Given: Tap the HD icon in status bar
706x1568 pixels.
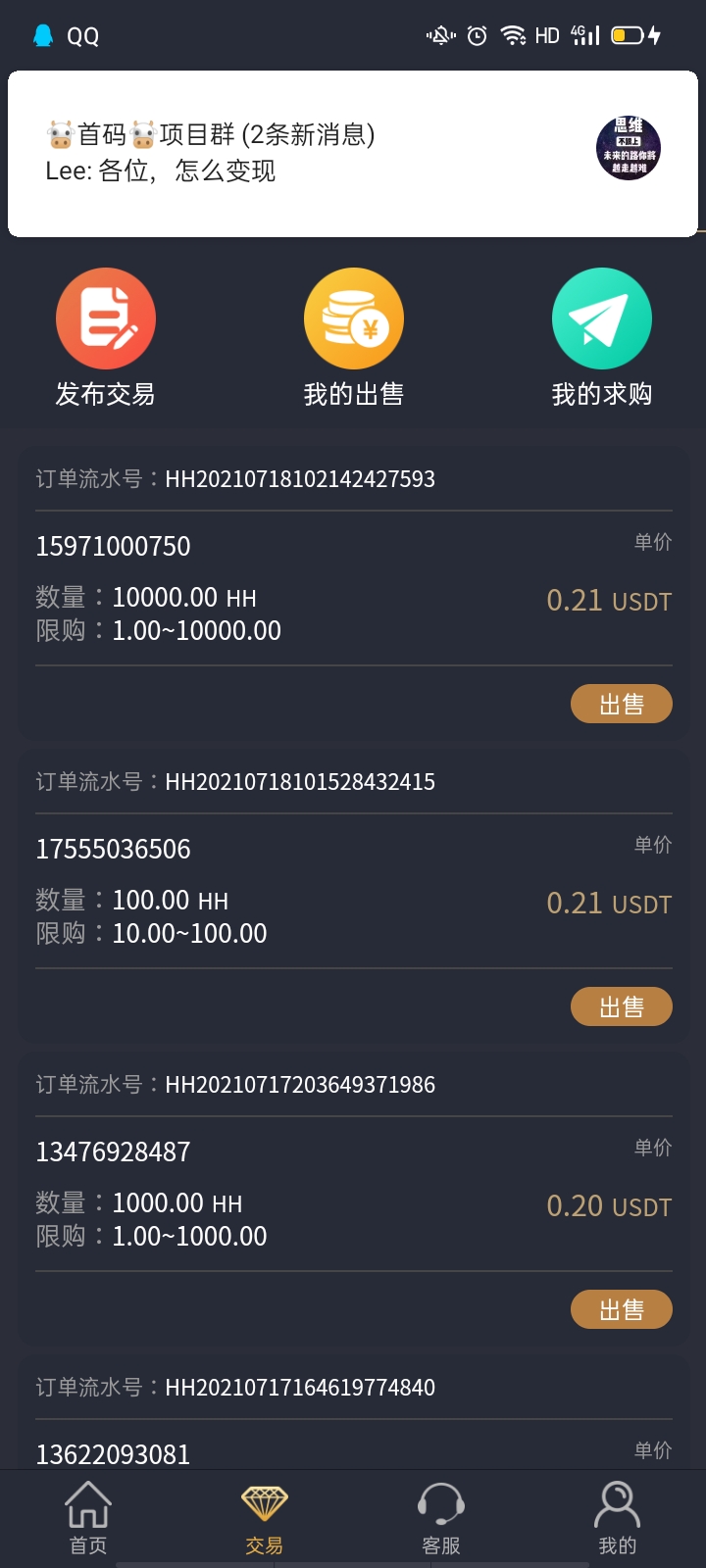Looking at the screenshot, I should tap(546, 35).
